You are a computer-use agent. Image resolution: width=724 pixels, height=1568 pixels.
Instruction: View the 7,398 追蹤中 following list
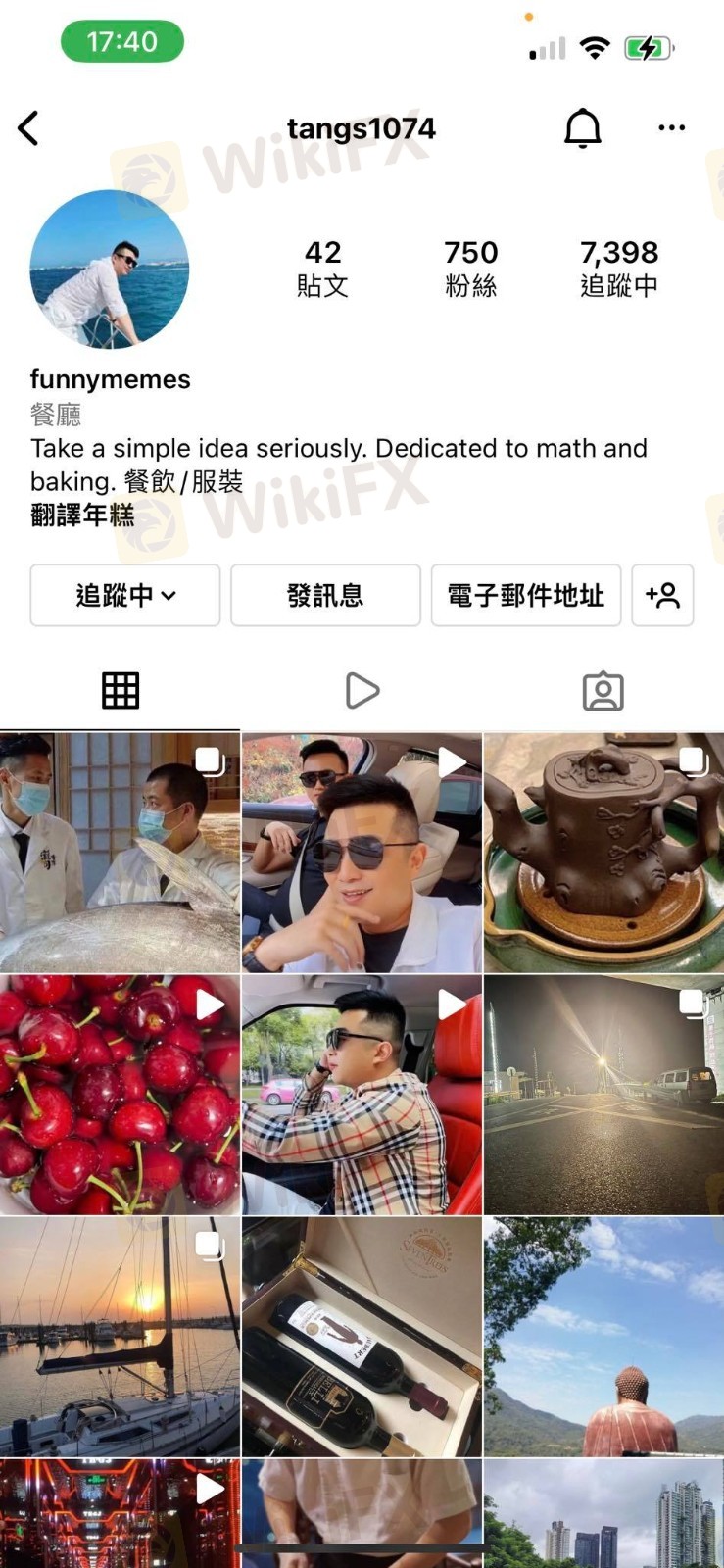coord(618,268)
